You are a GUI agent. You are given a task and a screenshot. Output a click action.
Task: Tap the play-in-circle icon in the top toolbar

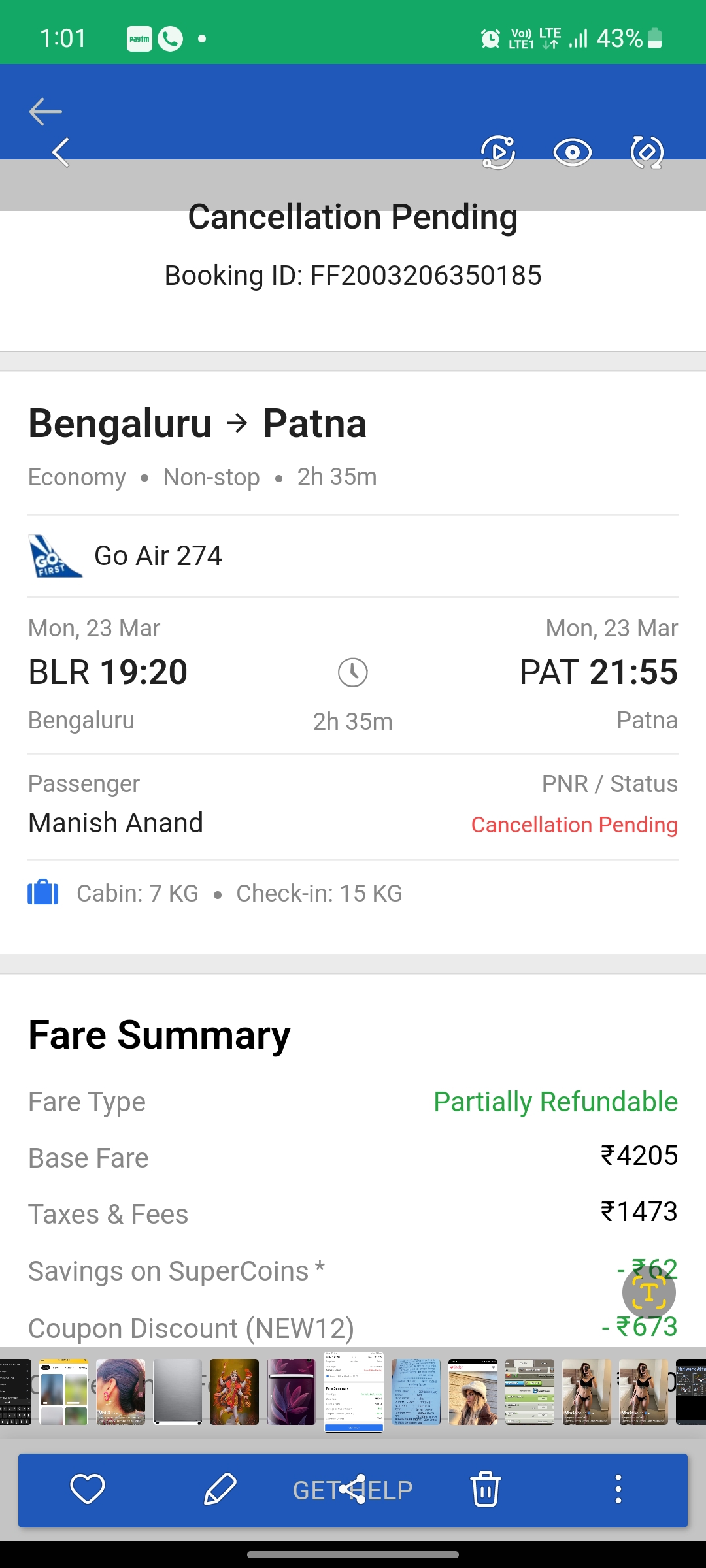pyautogui.click(x=498, y=153)
